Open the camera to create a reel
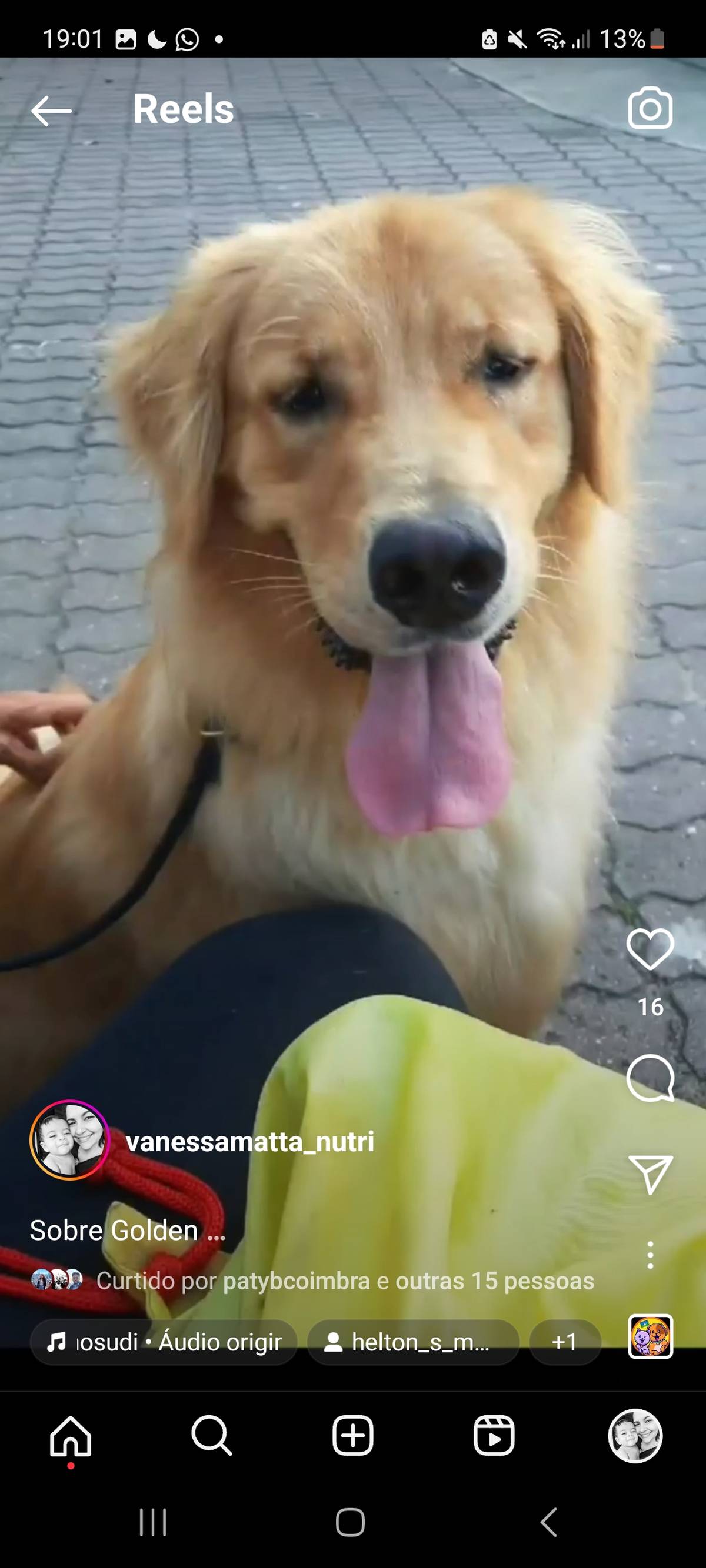Screen dimensions: 706x1568 coord(650,108)
